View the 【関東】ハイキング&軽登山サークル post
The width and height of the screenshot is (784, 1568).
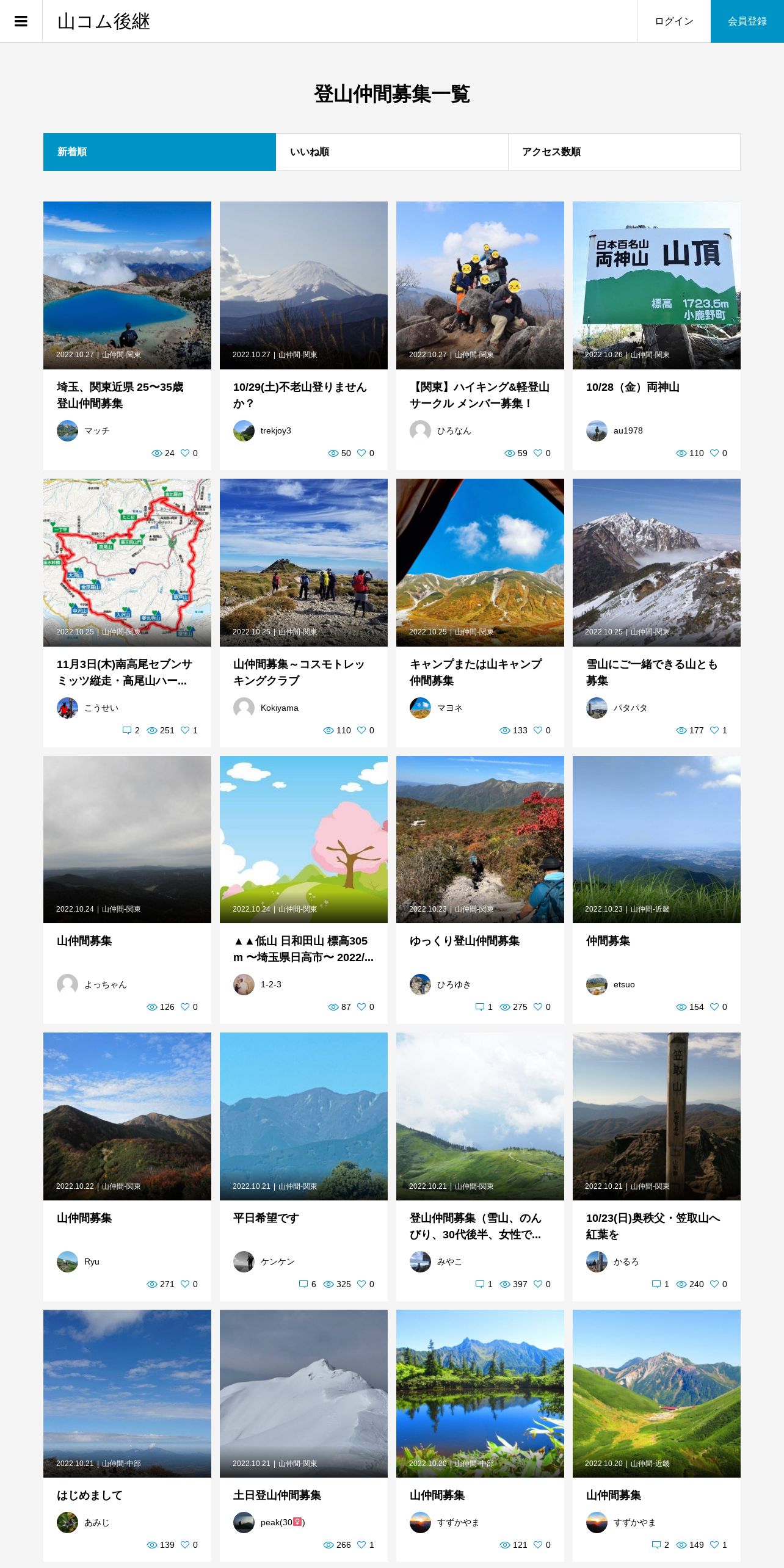479,395
